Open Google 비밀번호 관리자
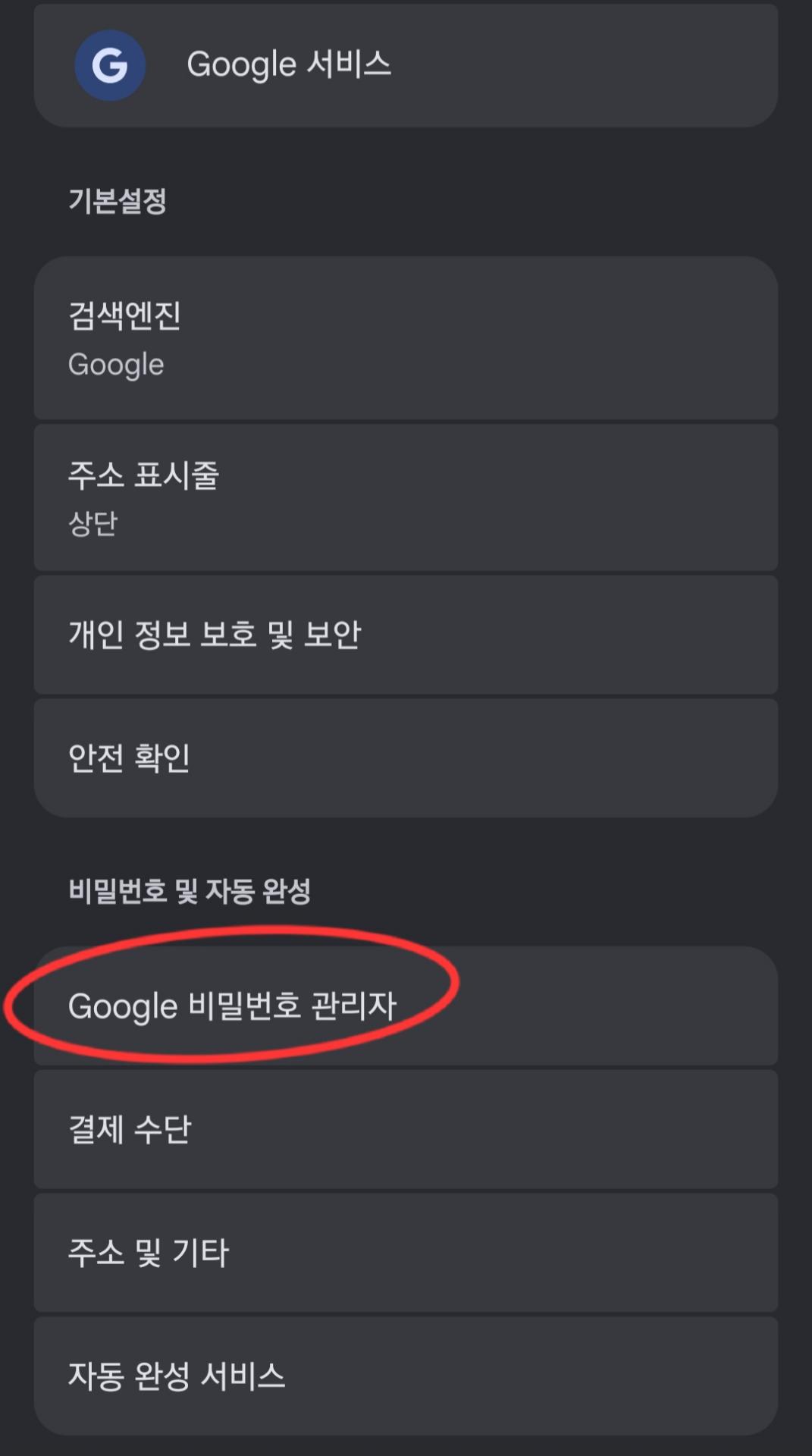812x1456 pixels. [x=406, y=1006]
